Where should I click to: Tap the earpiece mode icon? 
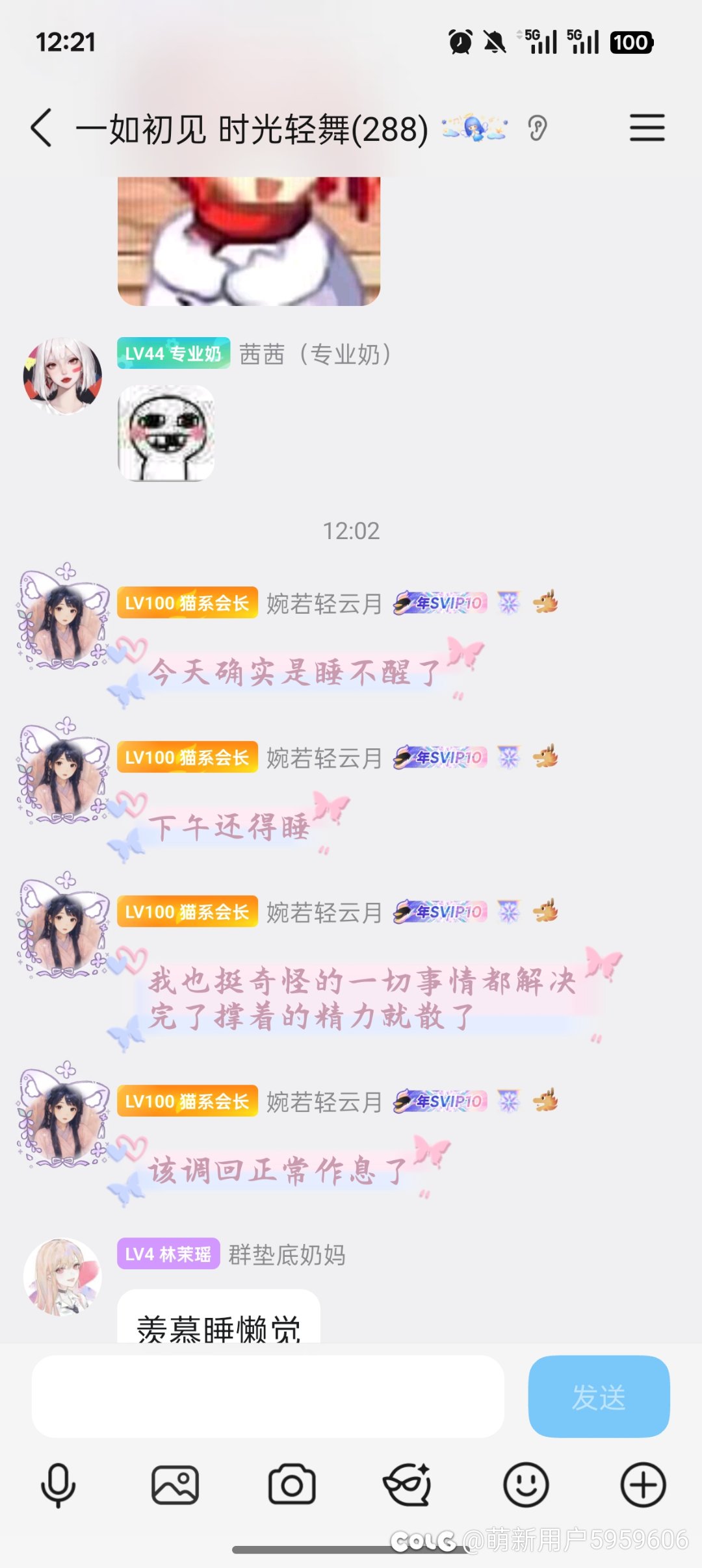point(538,128)
